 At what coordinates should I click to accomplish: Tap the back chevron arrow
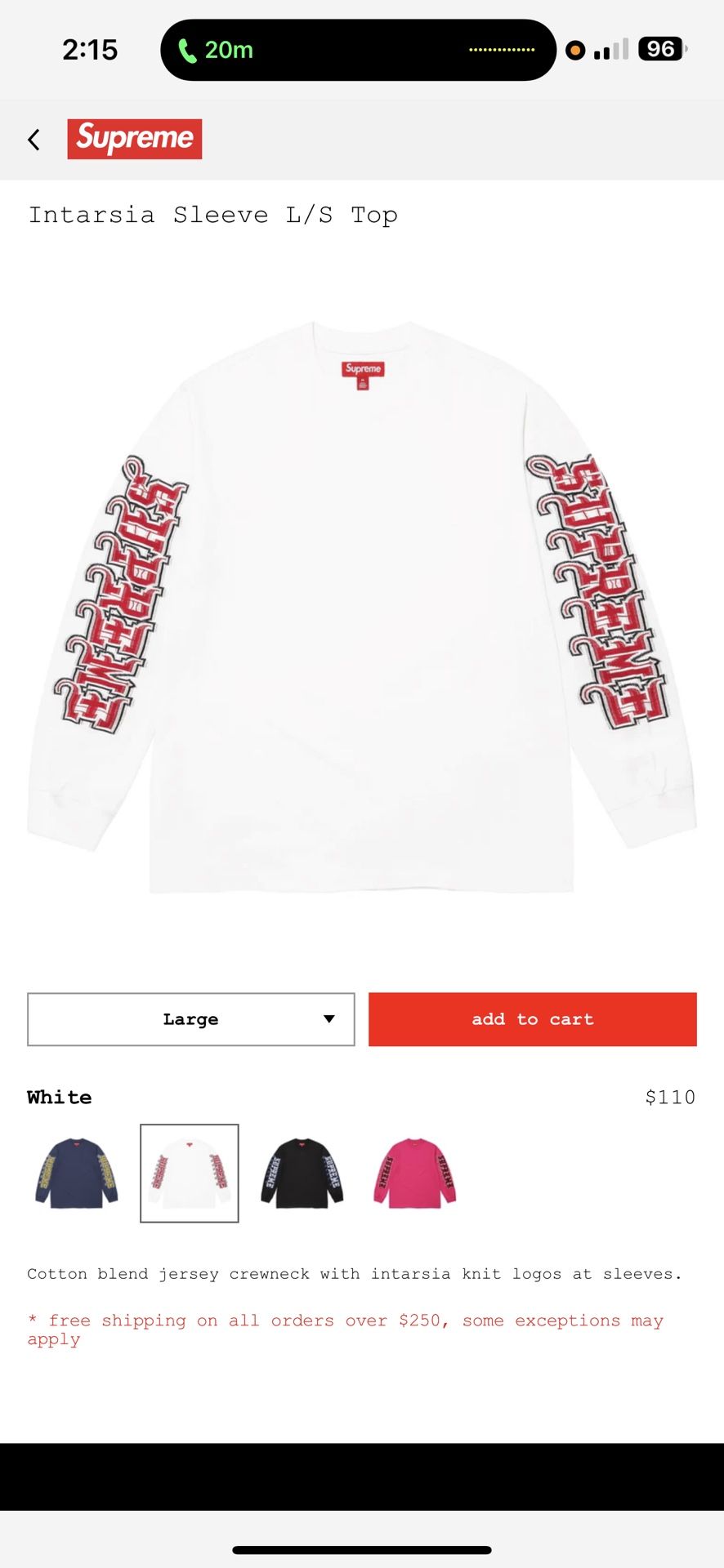[x=34, y=139]
